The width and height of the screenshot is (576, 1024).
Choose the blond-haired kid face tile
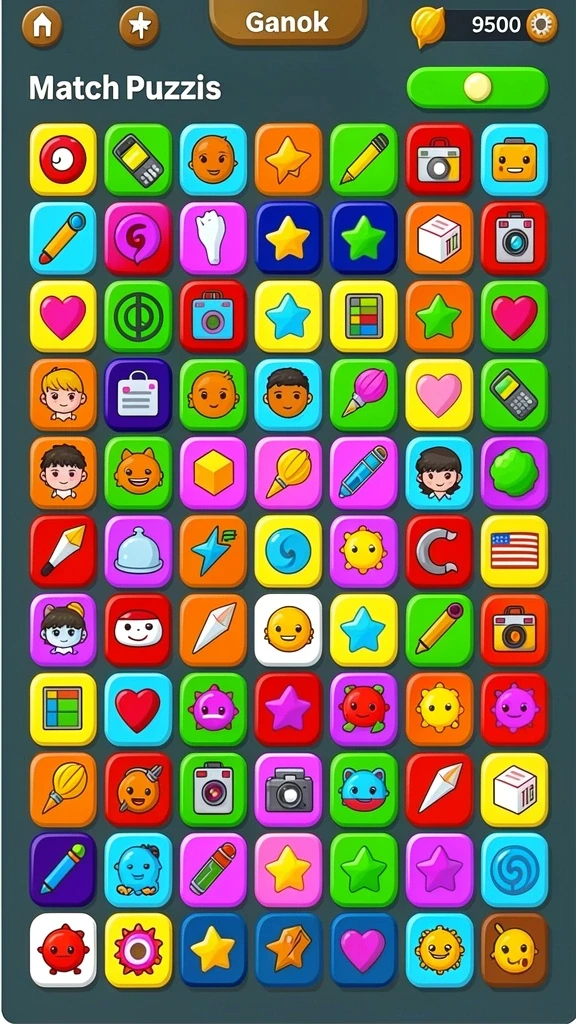point(63,394)
